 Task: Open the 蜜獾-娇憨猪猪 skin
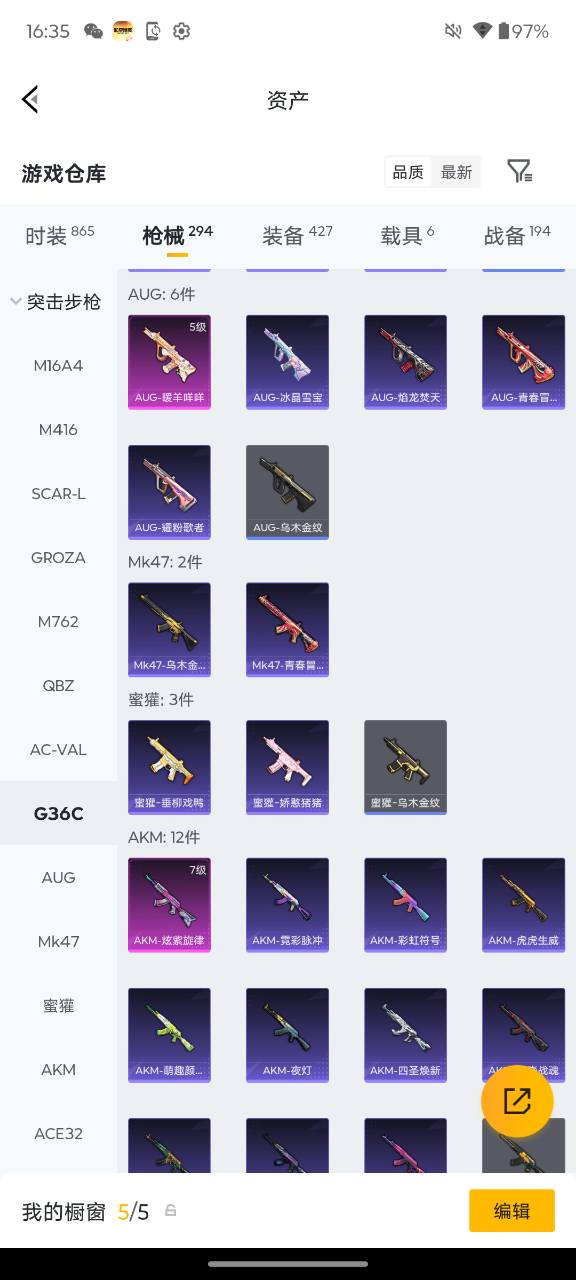(x=287, y=767)
